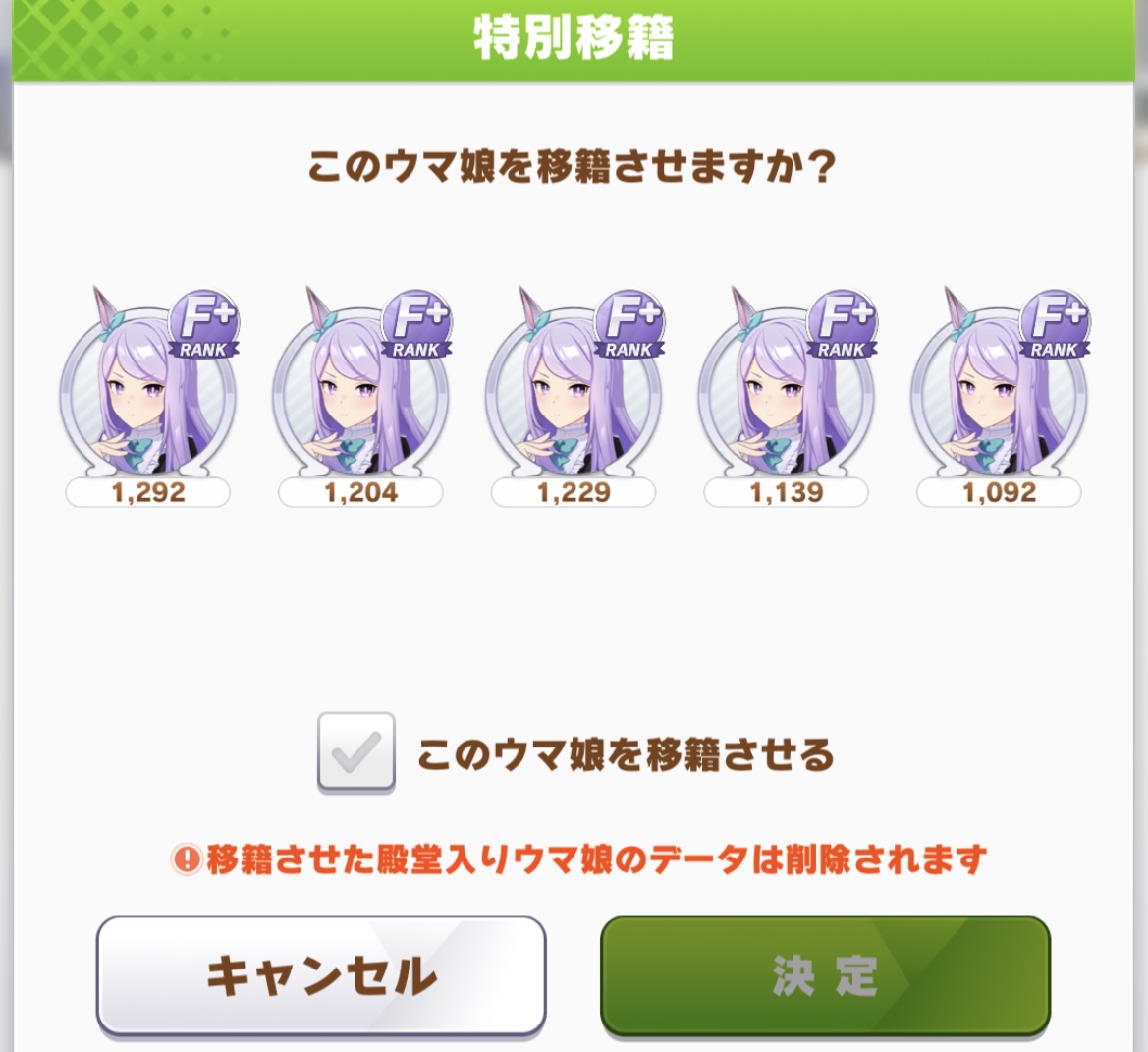Check the このウマ娘を移籍させる checkbox
Image resolution: width=1148 pixels, height=1052 pixels.
[355, 753]
